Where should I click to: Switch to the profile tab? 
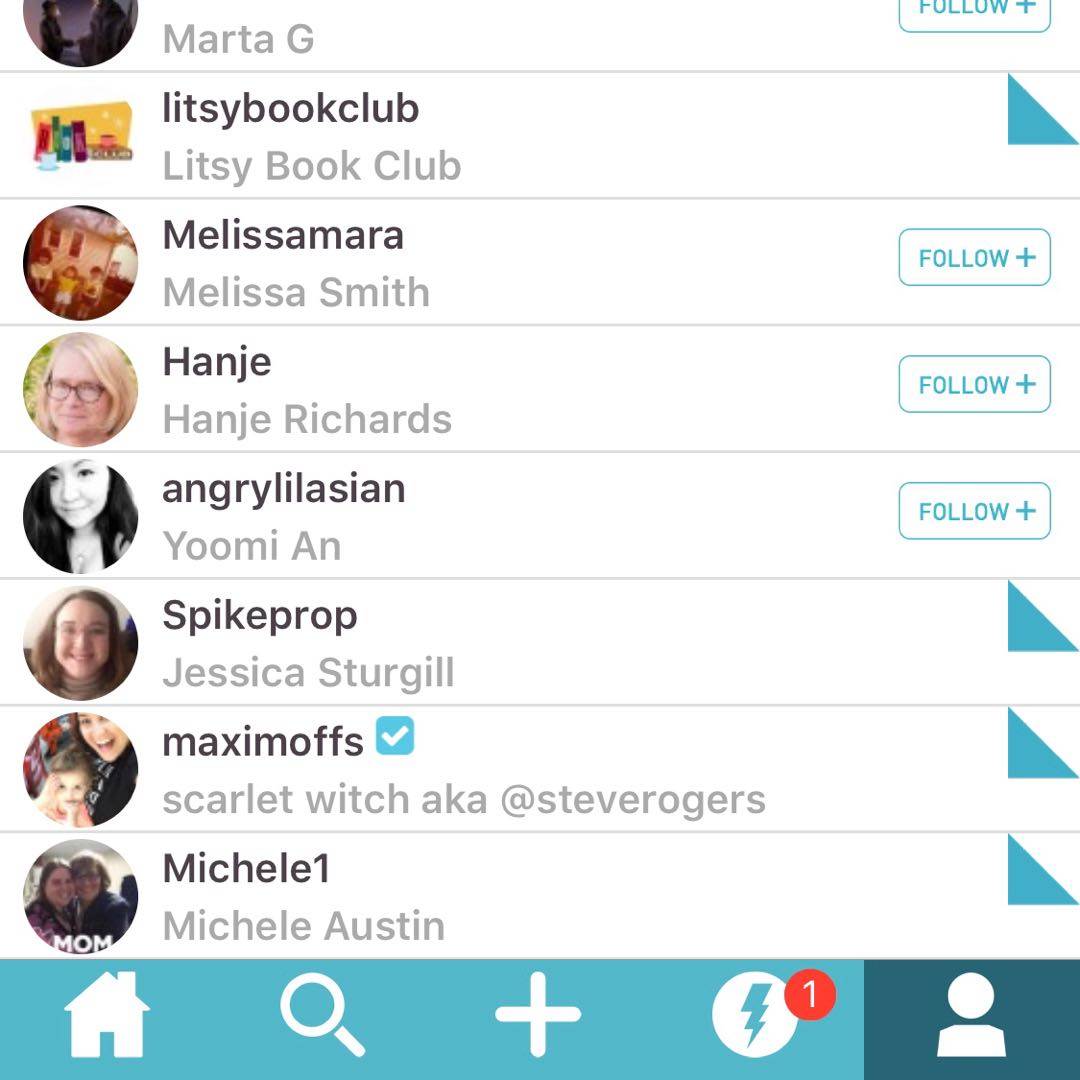tap(971, 1015)
